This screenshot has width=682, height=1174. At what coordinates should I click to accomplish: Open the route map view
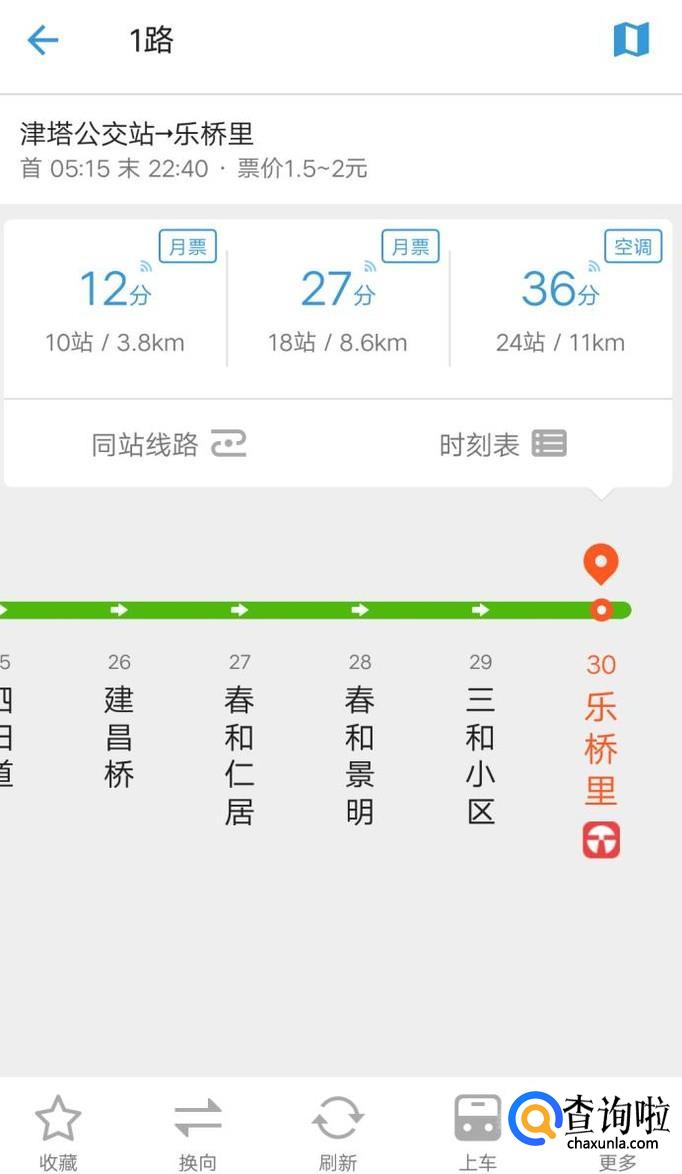(631, 40)
